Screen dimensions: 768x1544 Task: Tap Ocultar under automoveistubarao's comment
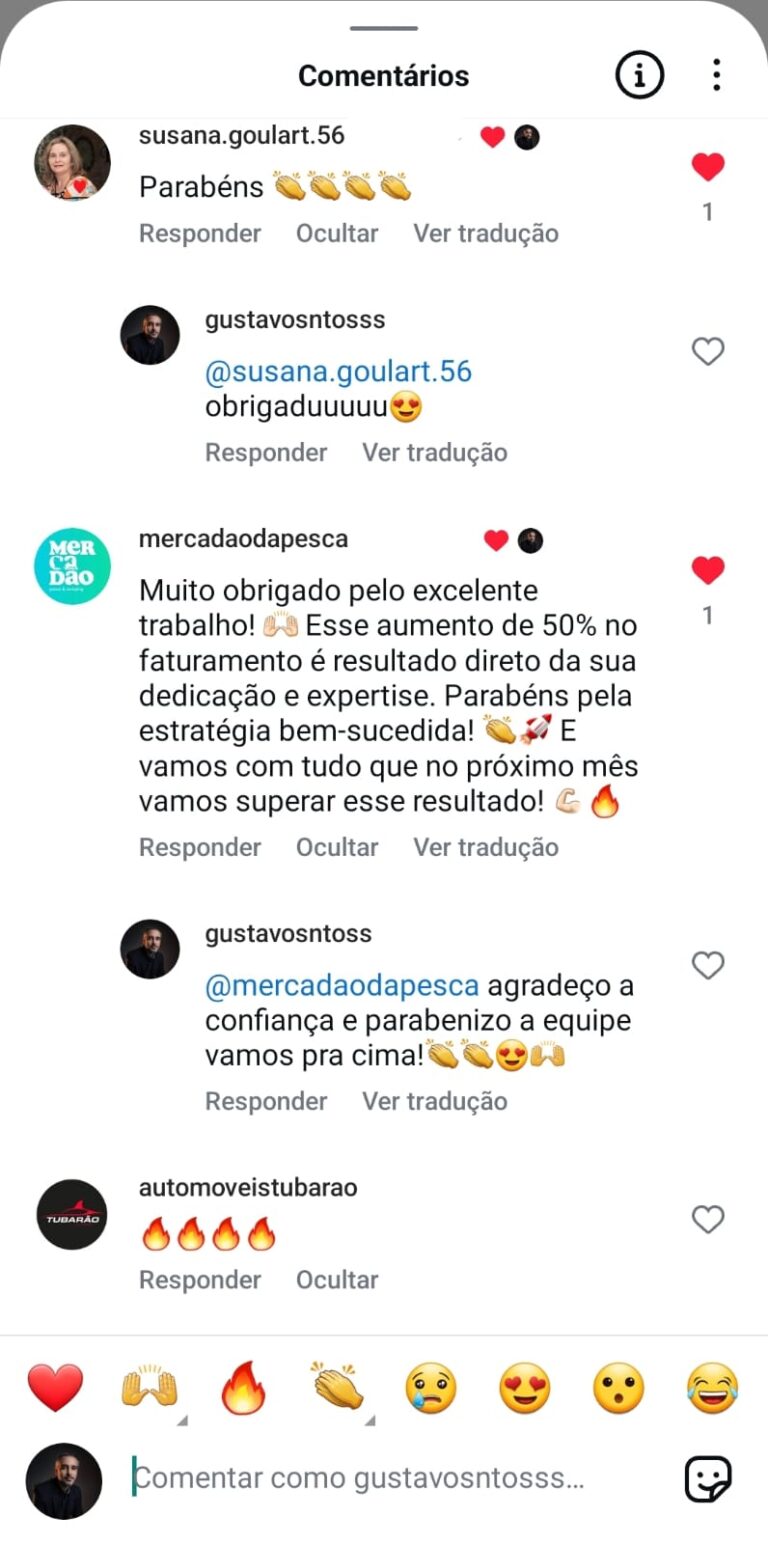pyautogui.click(x=336, y=1279)
